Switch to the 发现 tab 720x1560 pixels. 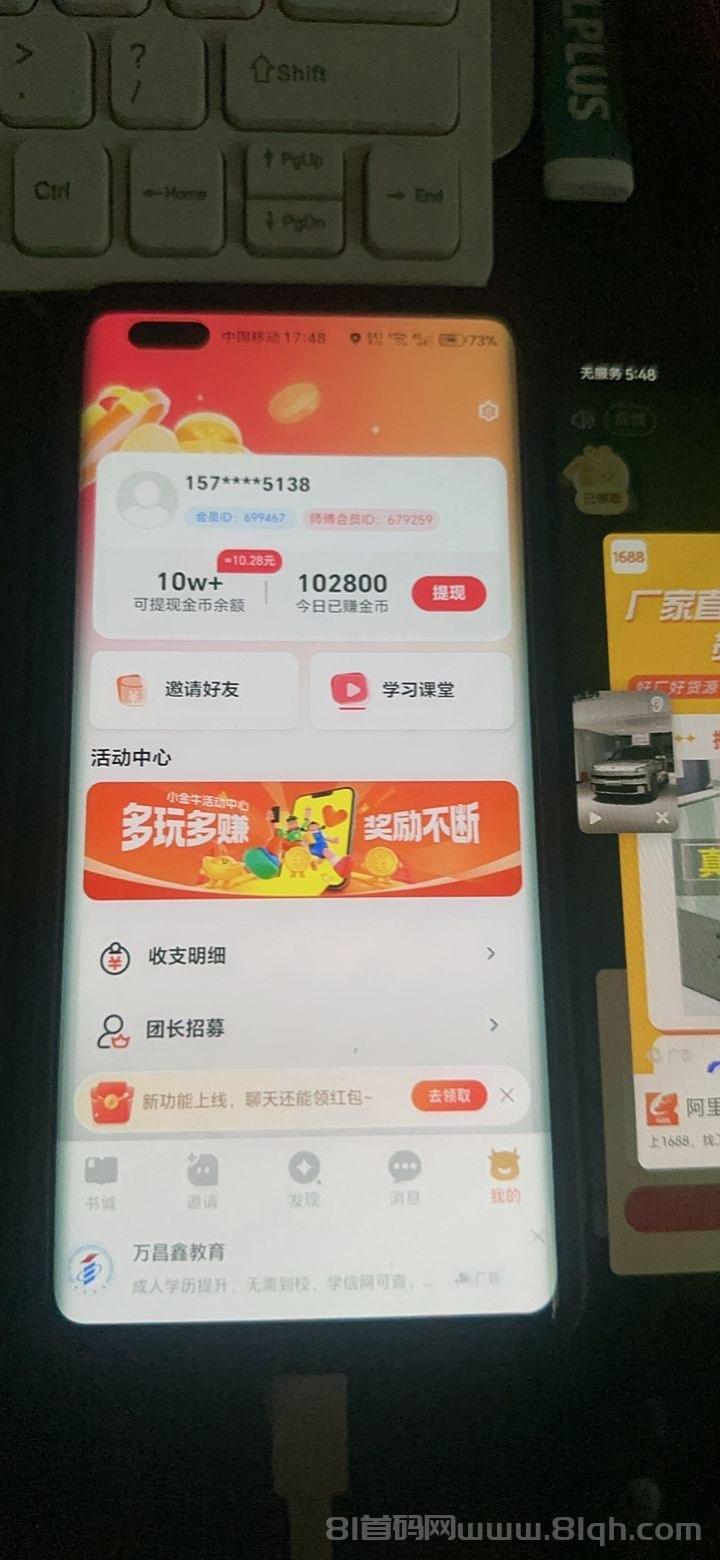click(304, 1180)
